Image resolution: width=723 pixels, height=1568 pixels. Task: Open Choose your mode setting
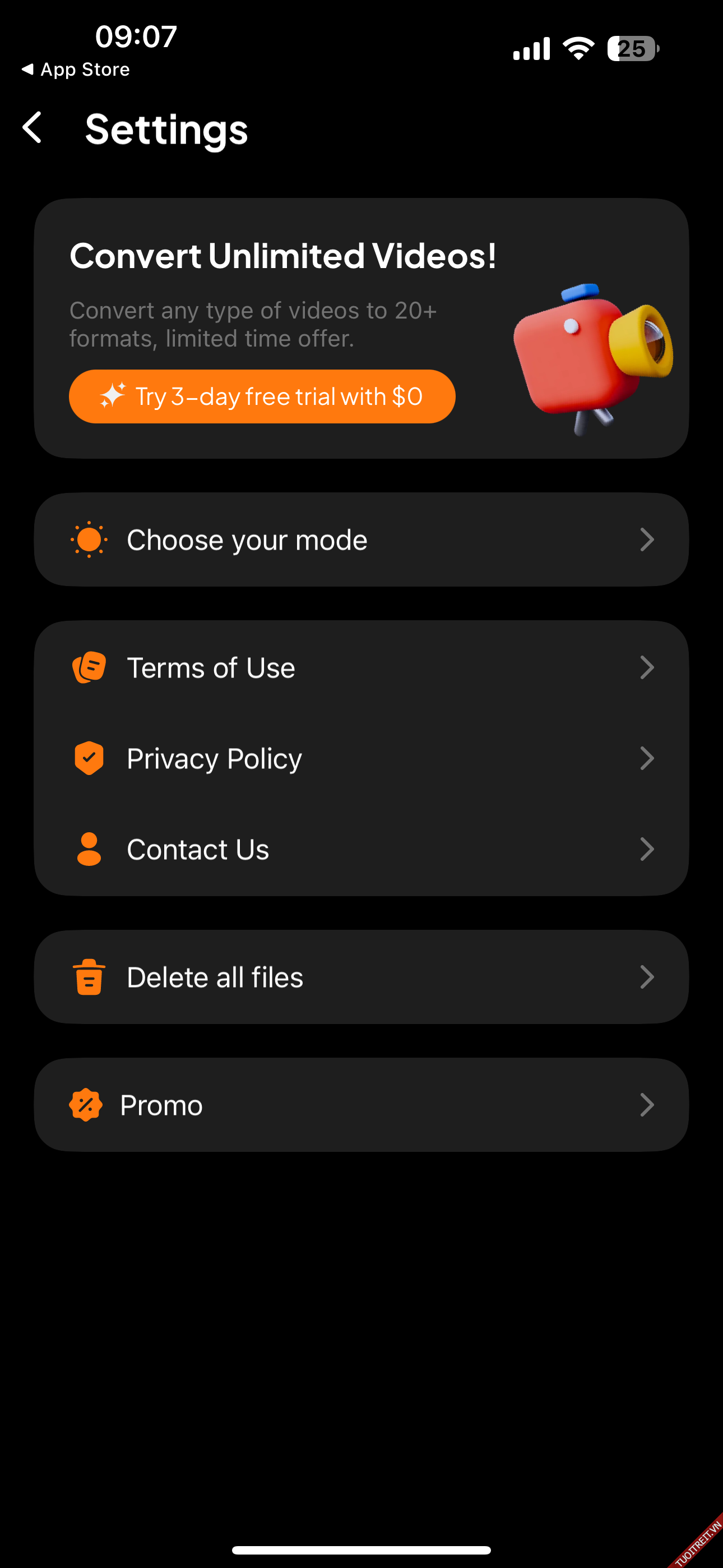click(x=361, y=539)
